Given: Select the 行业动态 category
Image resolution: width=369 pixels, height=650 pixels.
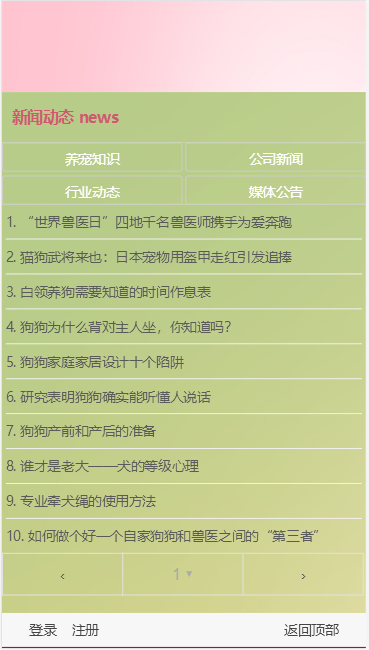Looking at the screenshot, I should coord(92,191).
